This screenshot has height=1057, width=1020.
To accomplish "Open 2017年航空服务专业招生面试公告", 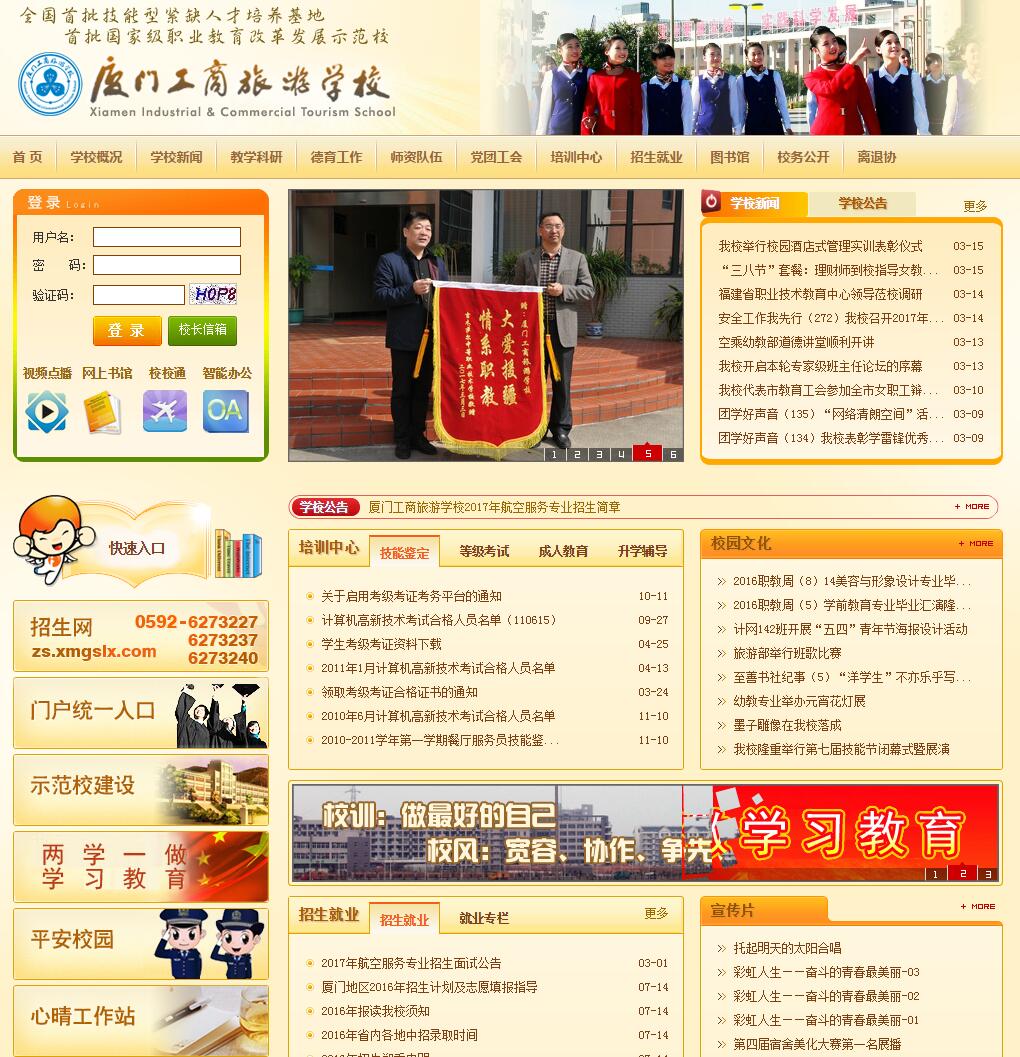I will coord(411,963).
